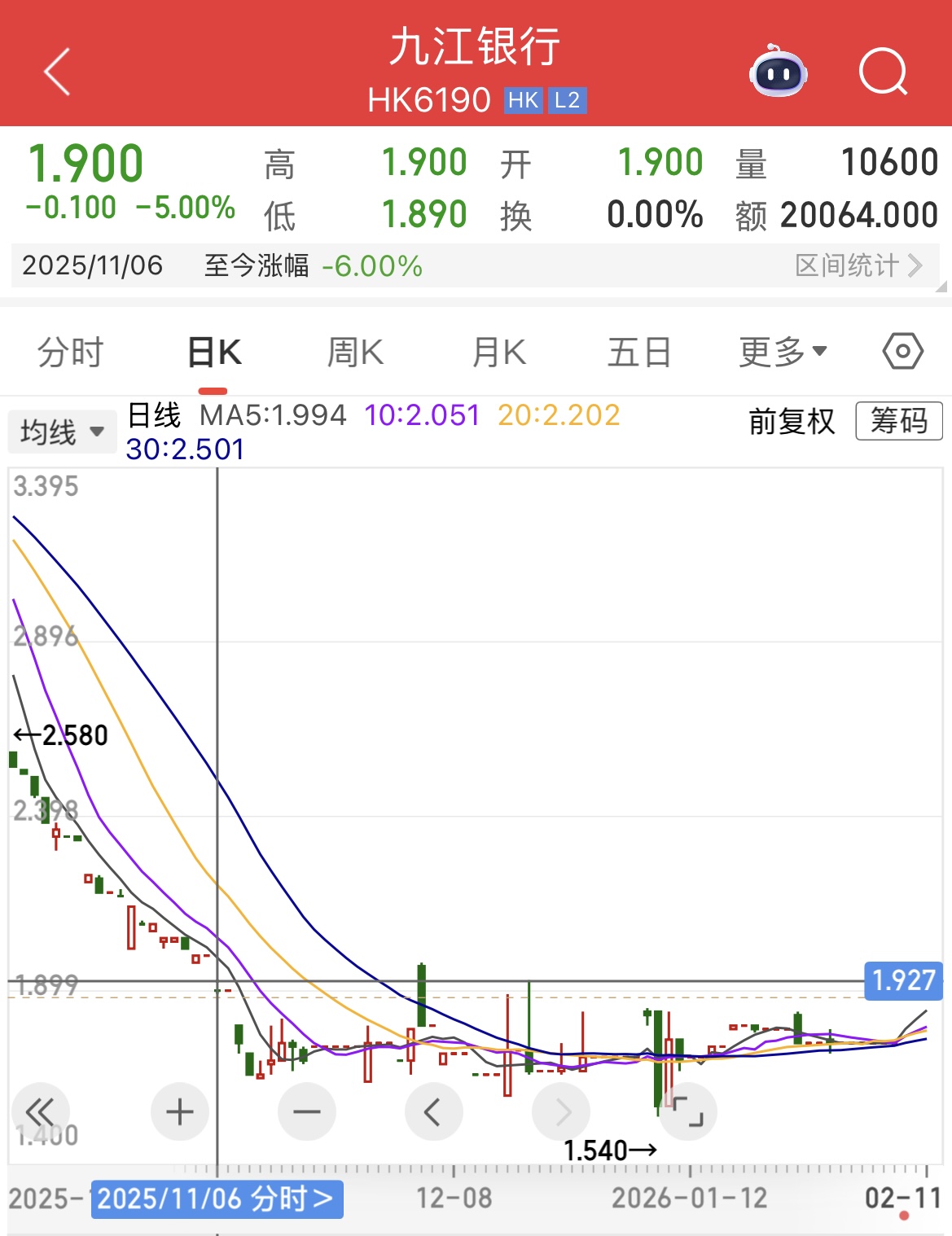Expand the 更多 chart period dropdown
Screen dimensions: 952x1236
click(783, 352)
